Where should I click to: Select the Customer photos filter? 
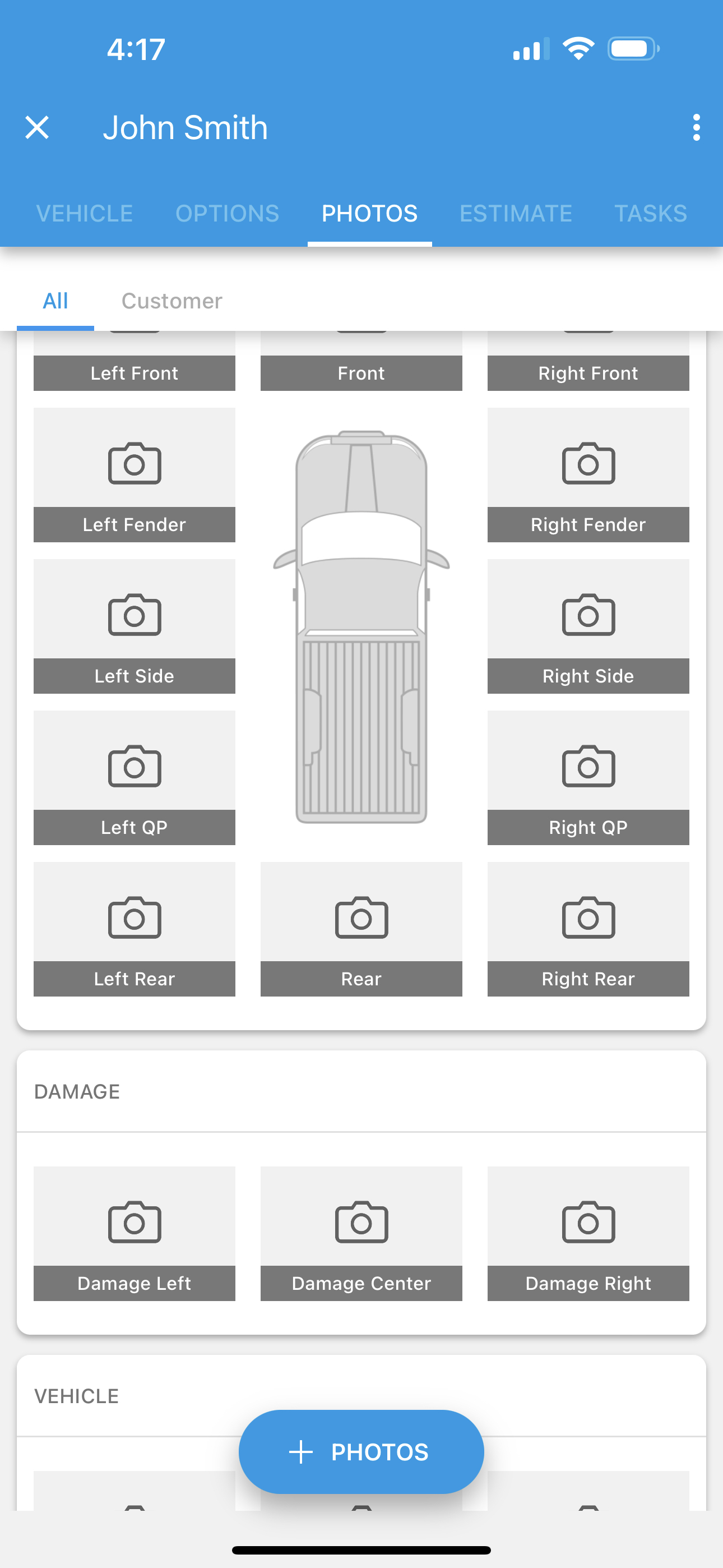(x=172, y=301)
